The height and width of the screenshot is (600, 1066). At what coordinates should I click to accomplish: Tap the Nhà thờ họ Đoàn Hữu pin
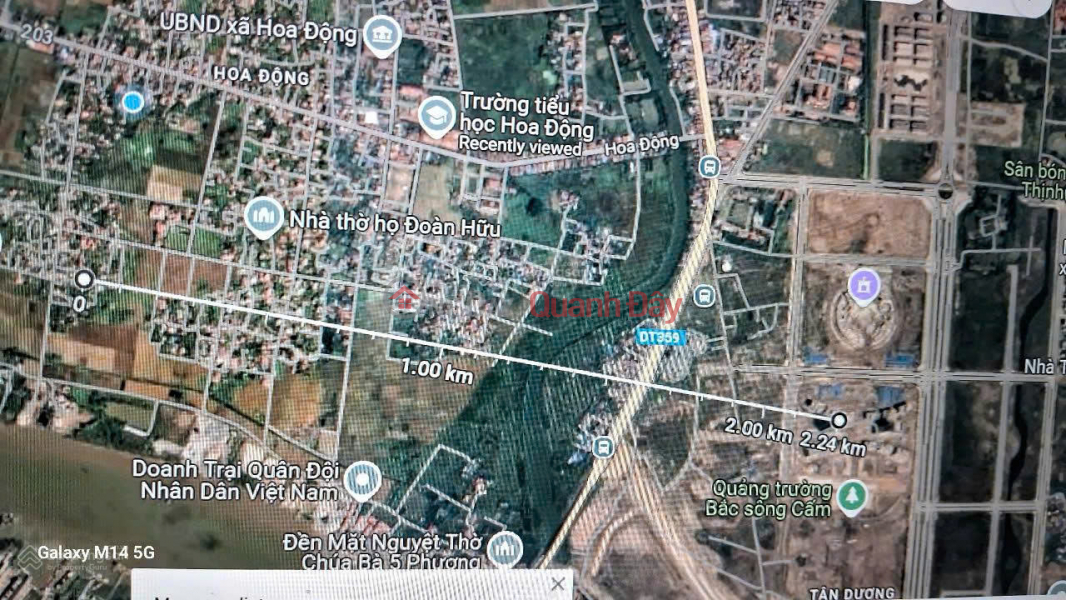[x=264, y=217]
